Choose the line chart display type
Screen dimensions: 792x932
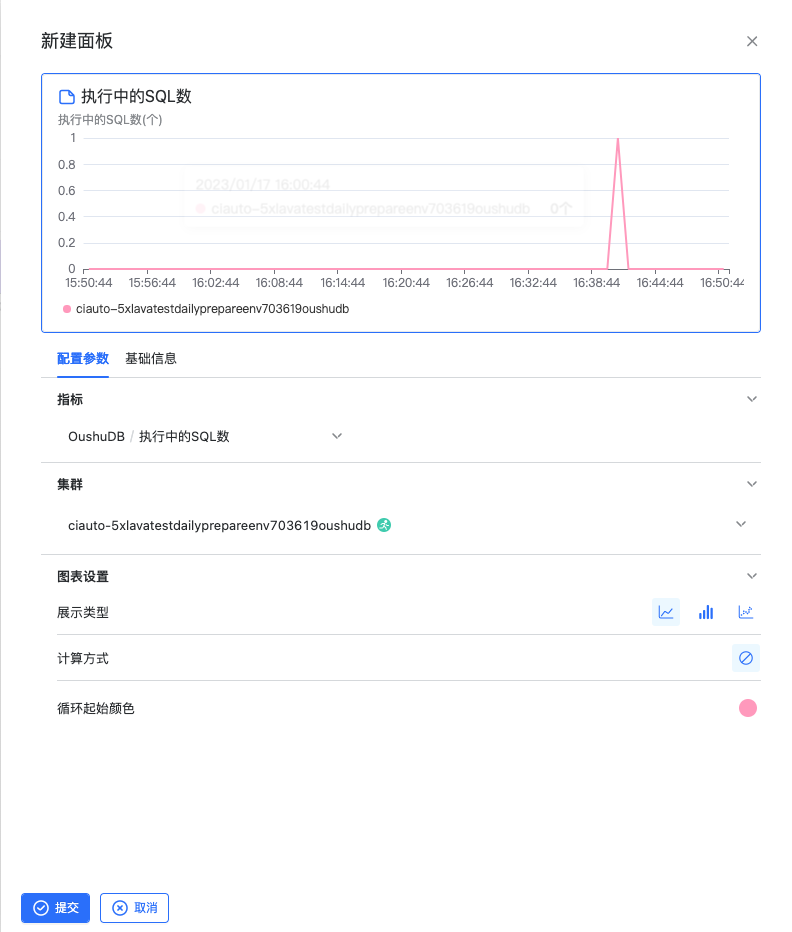(x=666, y=612)
